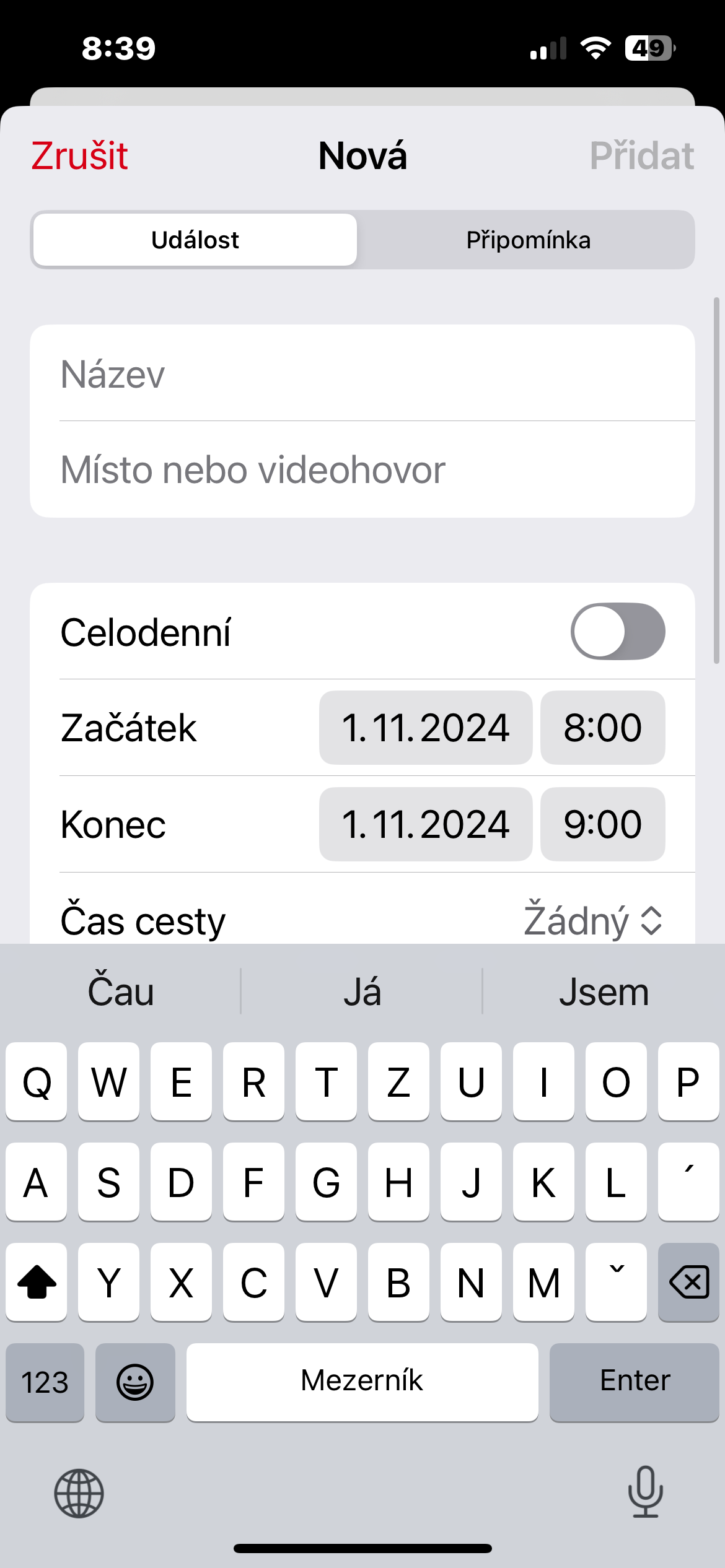Image resolution: width=725 pixels, height=1568 pixels.
Task: Switch keyboard to 123 numbers
Action: 45,1382
